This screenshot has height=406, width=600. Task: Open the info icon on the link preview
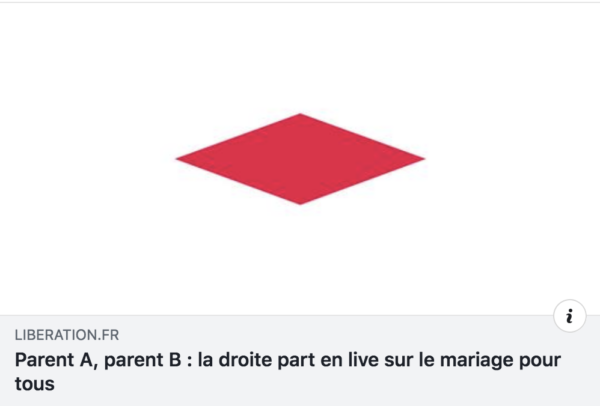click(570, 317)
